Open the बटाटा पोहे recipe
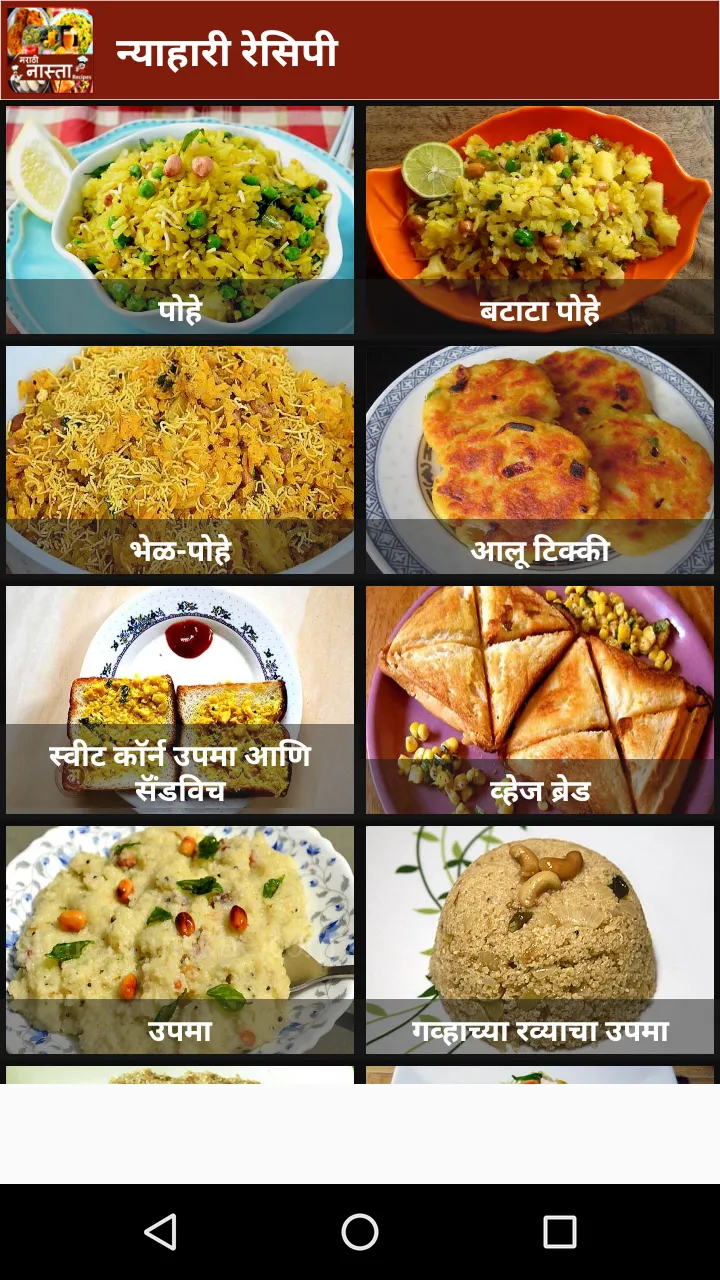This screenshot has height=1280, width=720. [x=540, y=220]
